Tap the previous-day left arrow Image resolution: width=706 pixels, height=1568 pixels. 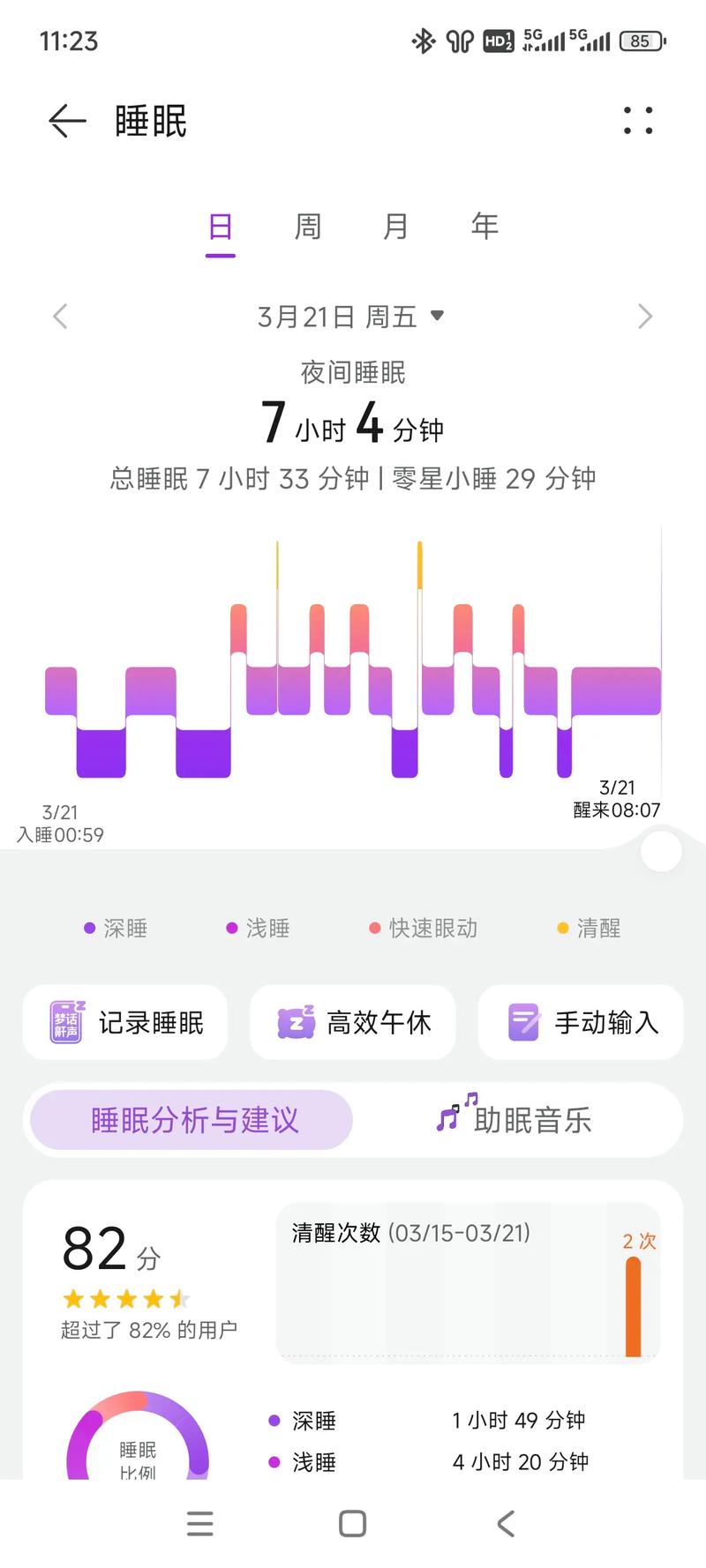click(60, 316)
